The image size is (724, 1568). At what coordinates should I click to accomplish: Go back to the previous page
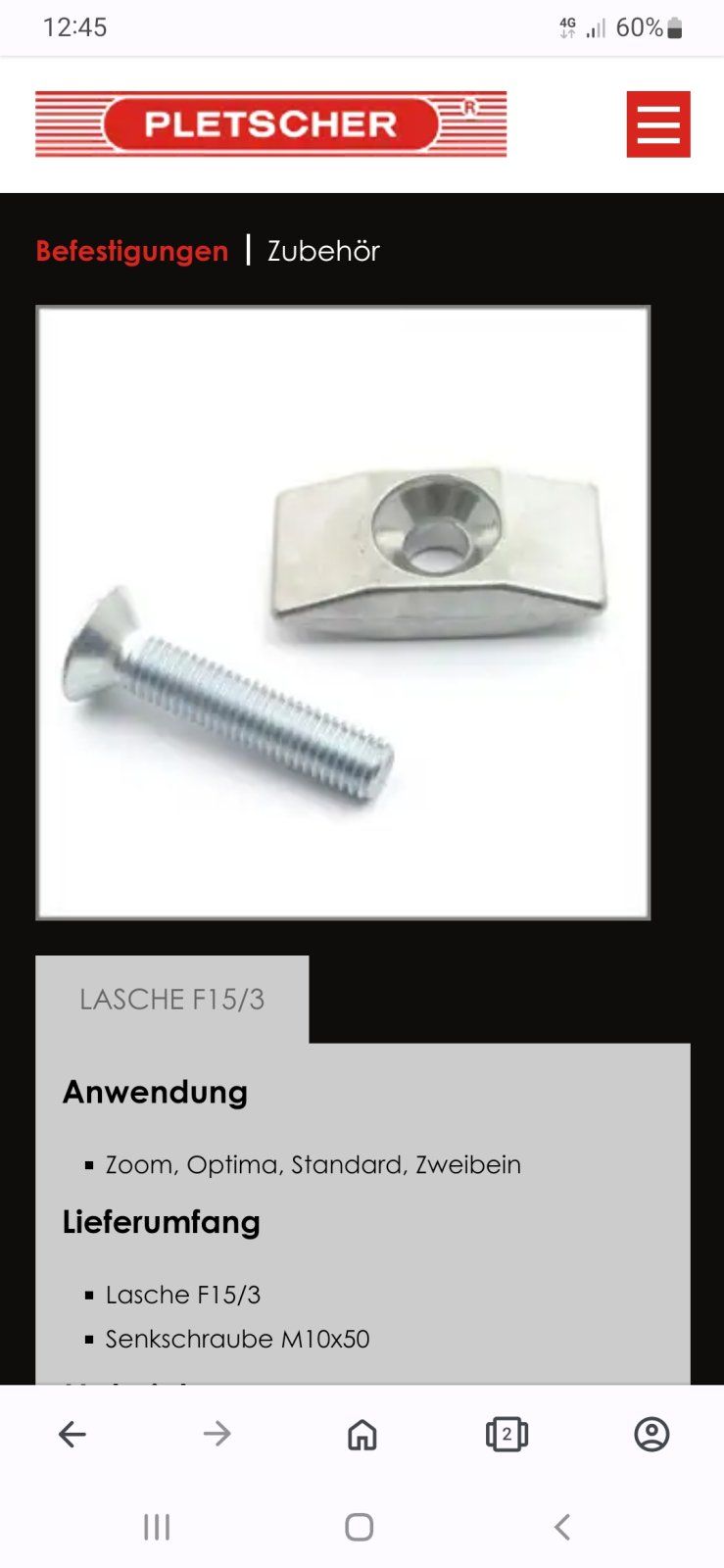(x=72, y=1435)
